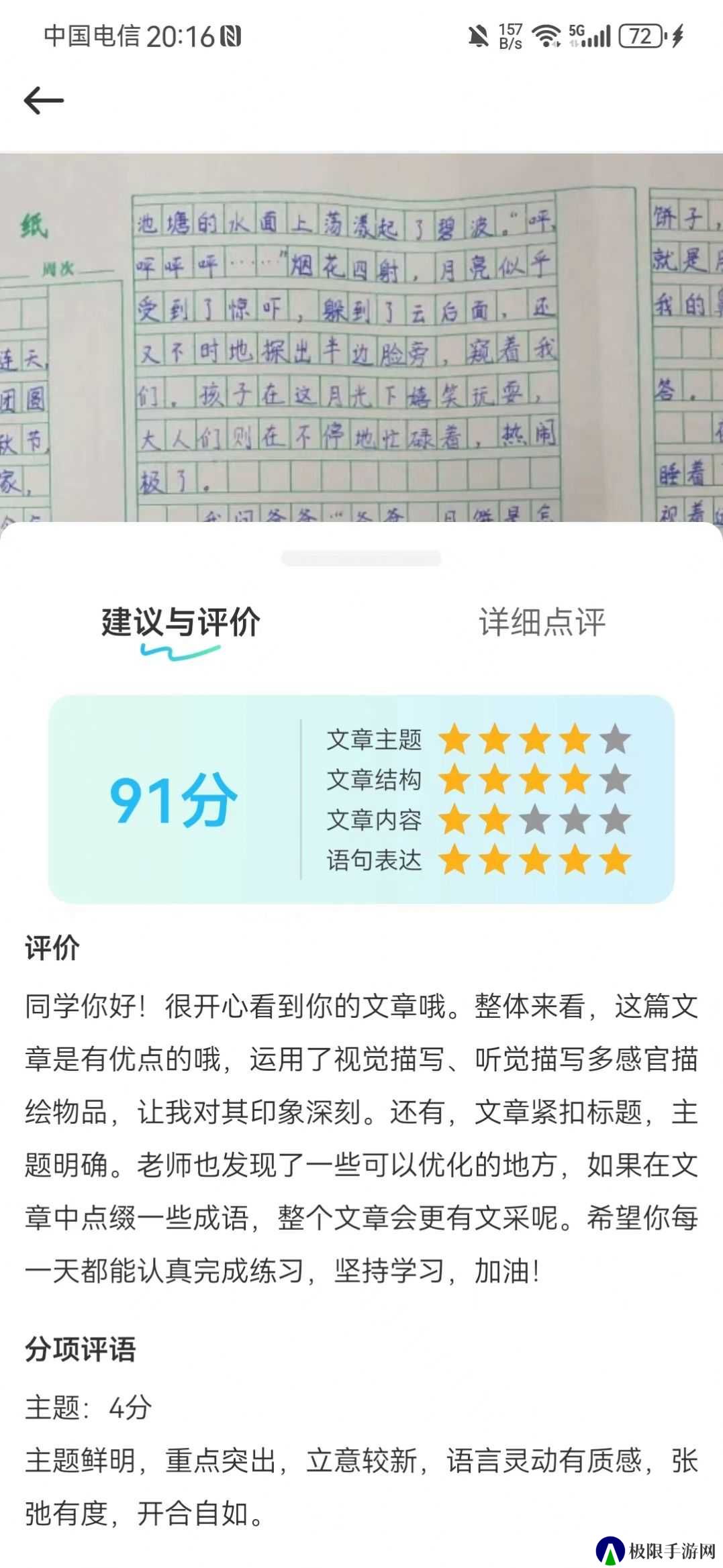Tap the bottom sheet drag handle
This screenshot has height=1568, width=723.
(x=361, y=558)
